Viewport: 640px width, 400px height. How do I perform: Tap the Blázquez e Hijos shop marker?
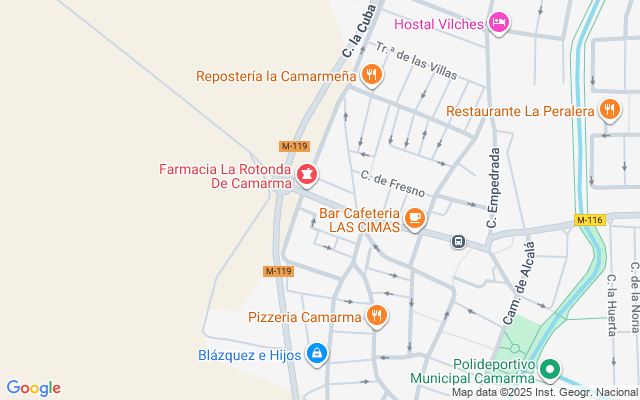(x=317, y=353)
